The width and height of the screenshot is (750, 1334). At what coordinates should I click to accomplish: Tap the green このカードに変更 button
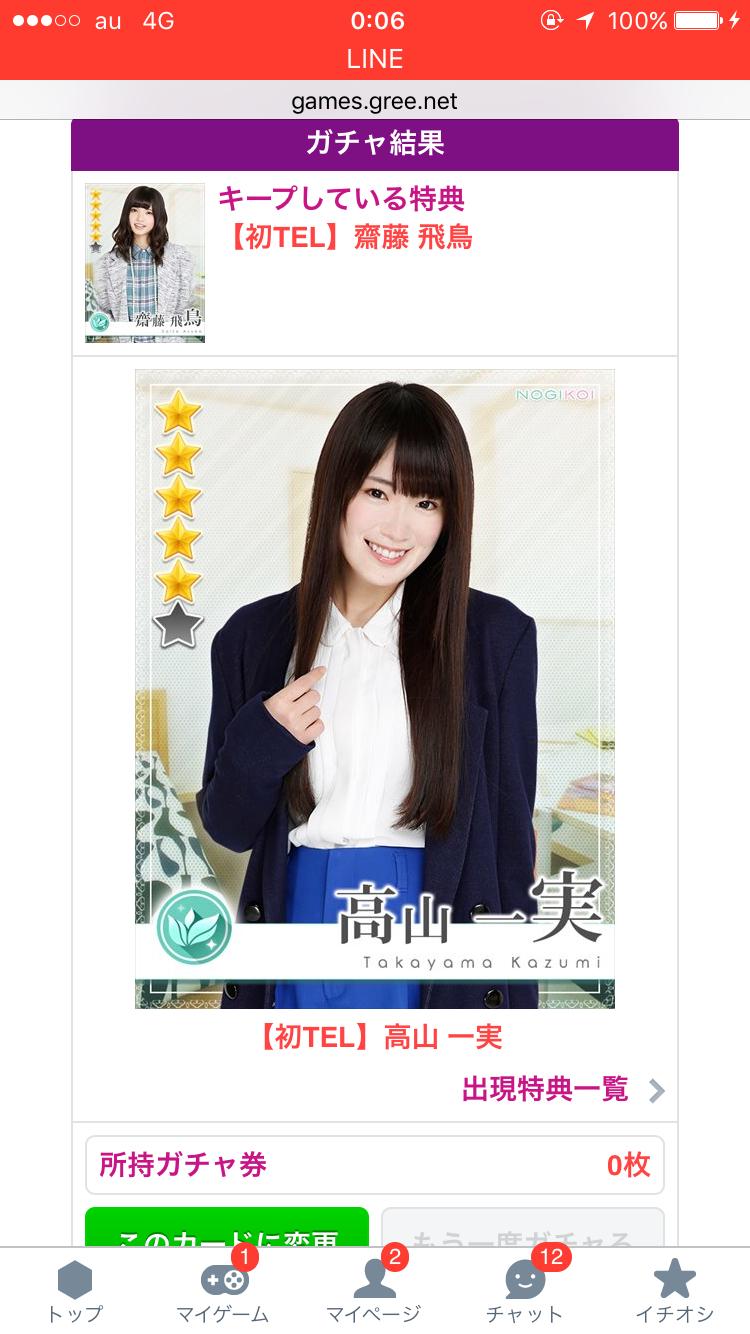click(227, 1230)
